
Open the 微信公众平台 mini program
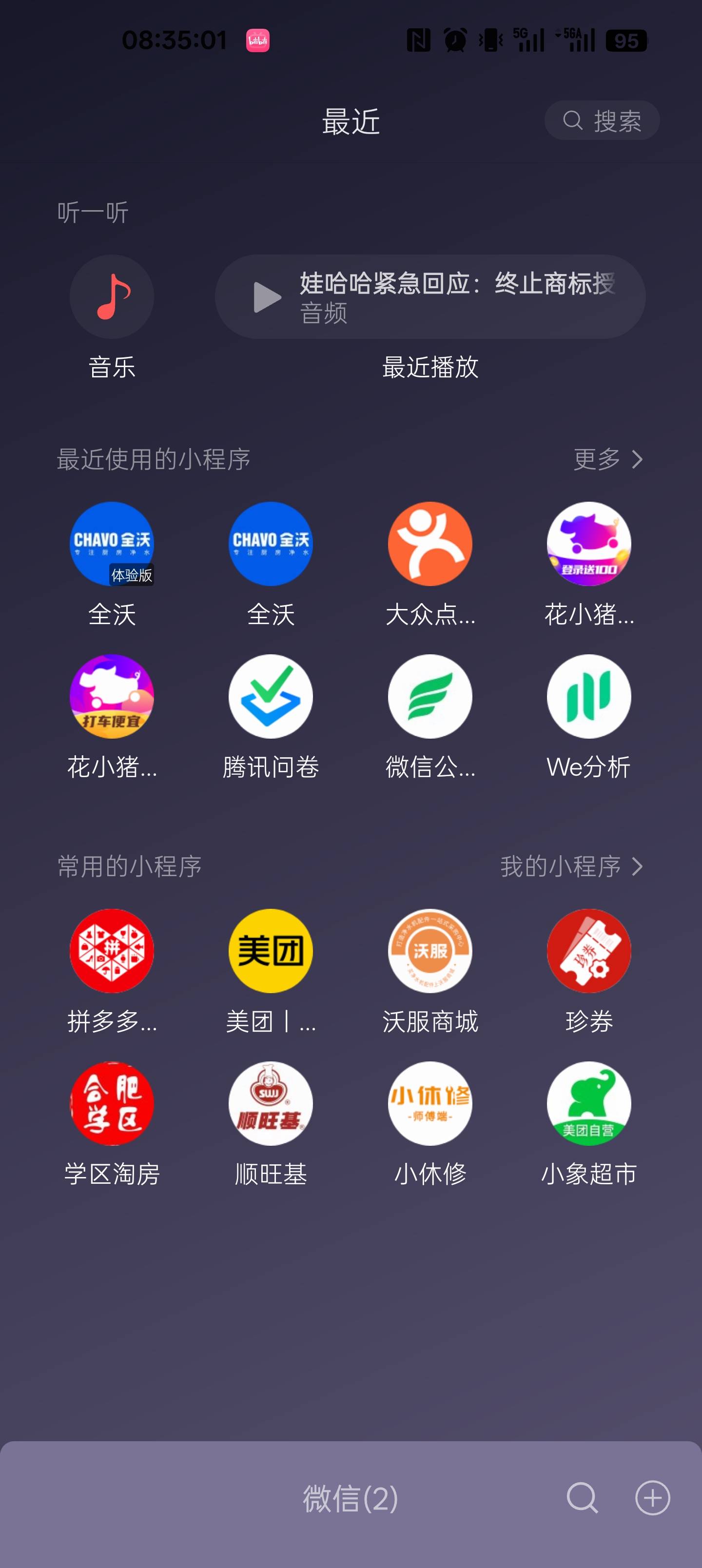430,696
